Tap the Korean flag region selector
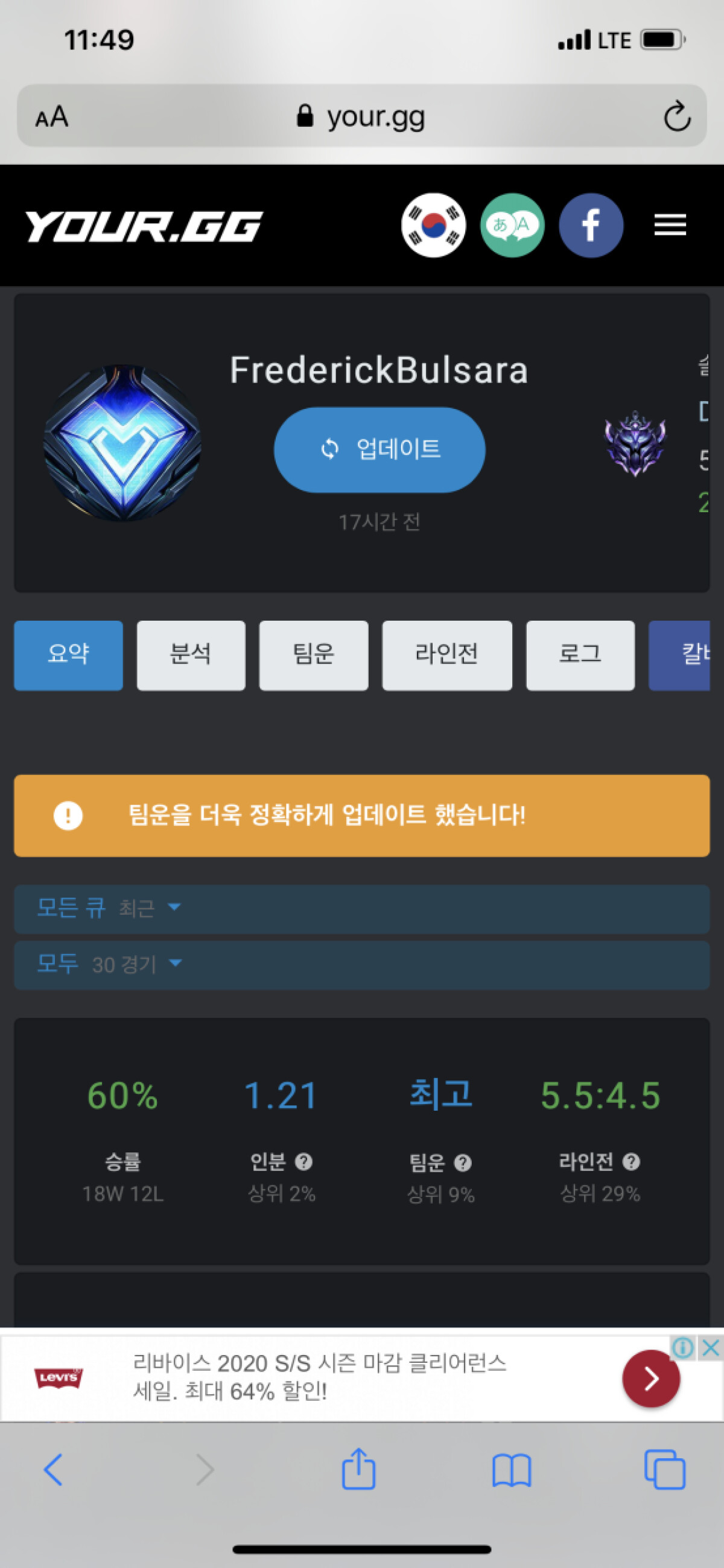This screenshot has height=1568, width=724. pyautogui.click(x=434, y=225)
